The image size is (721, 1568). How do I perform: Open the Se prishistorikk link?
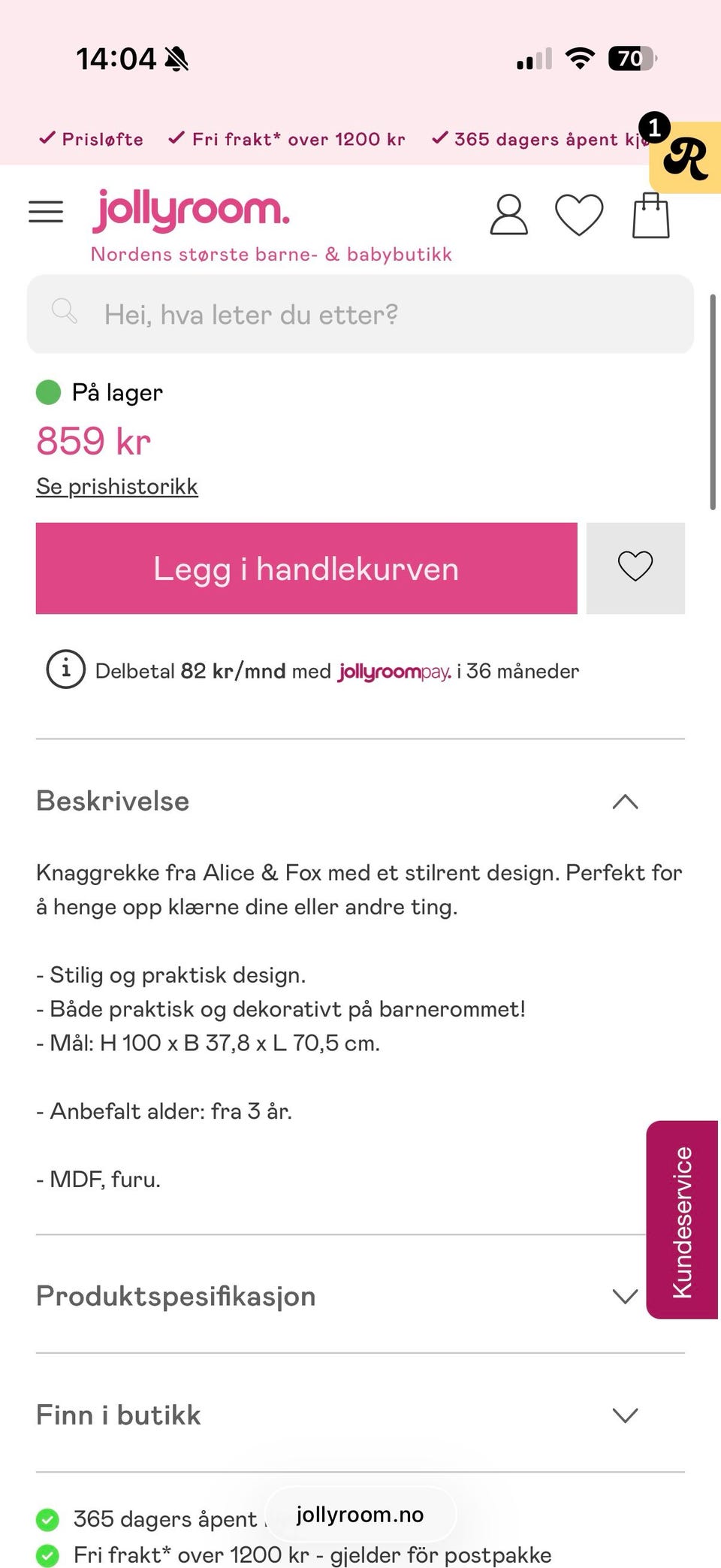(x=116, y=485)
